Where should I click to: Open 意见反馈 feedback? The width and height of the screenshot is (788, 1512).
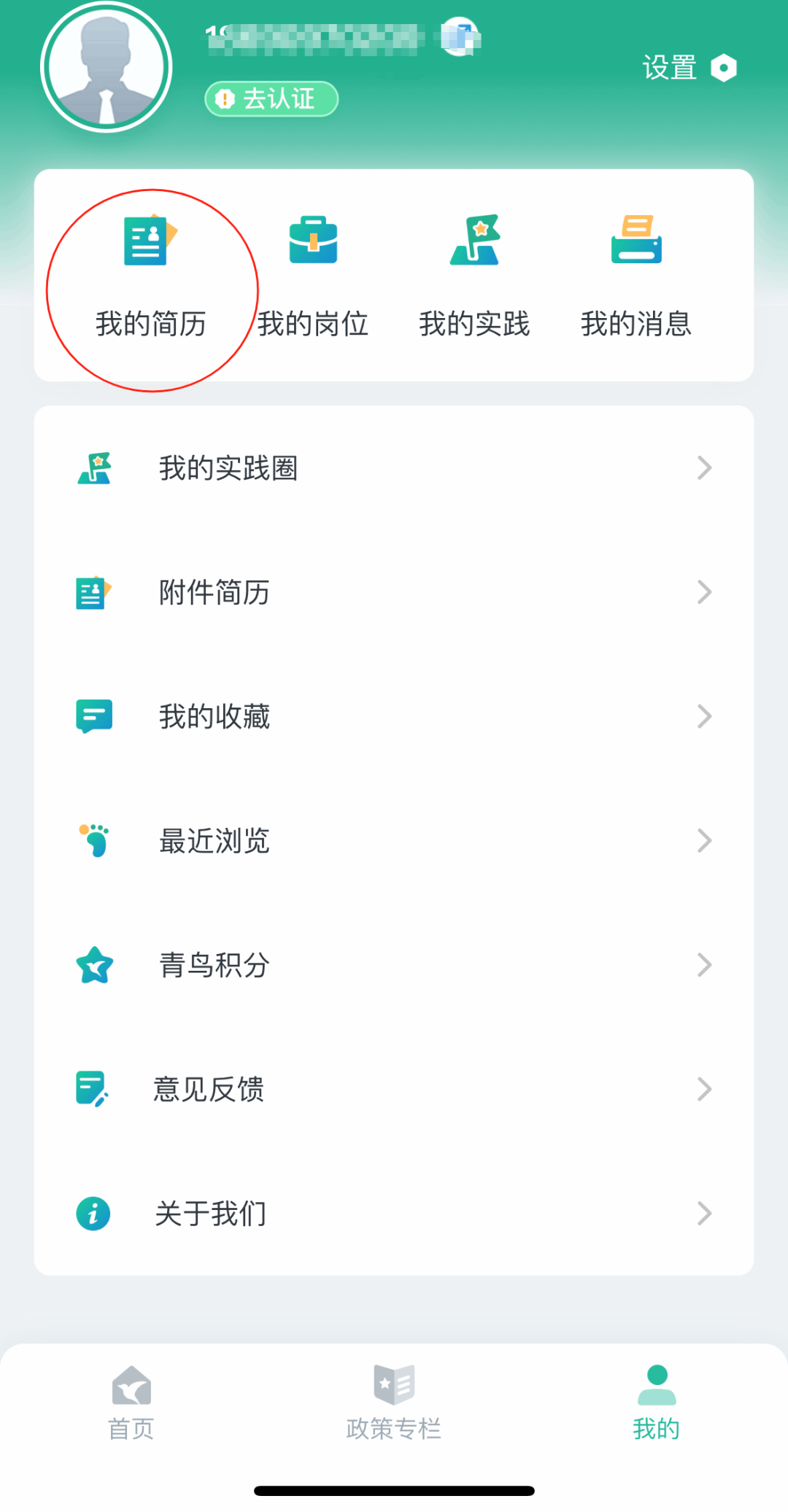(394, 1090)
